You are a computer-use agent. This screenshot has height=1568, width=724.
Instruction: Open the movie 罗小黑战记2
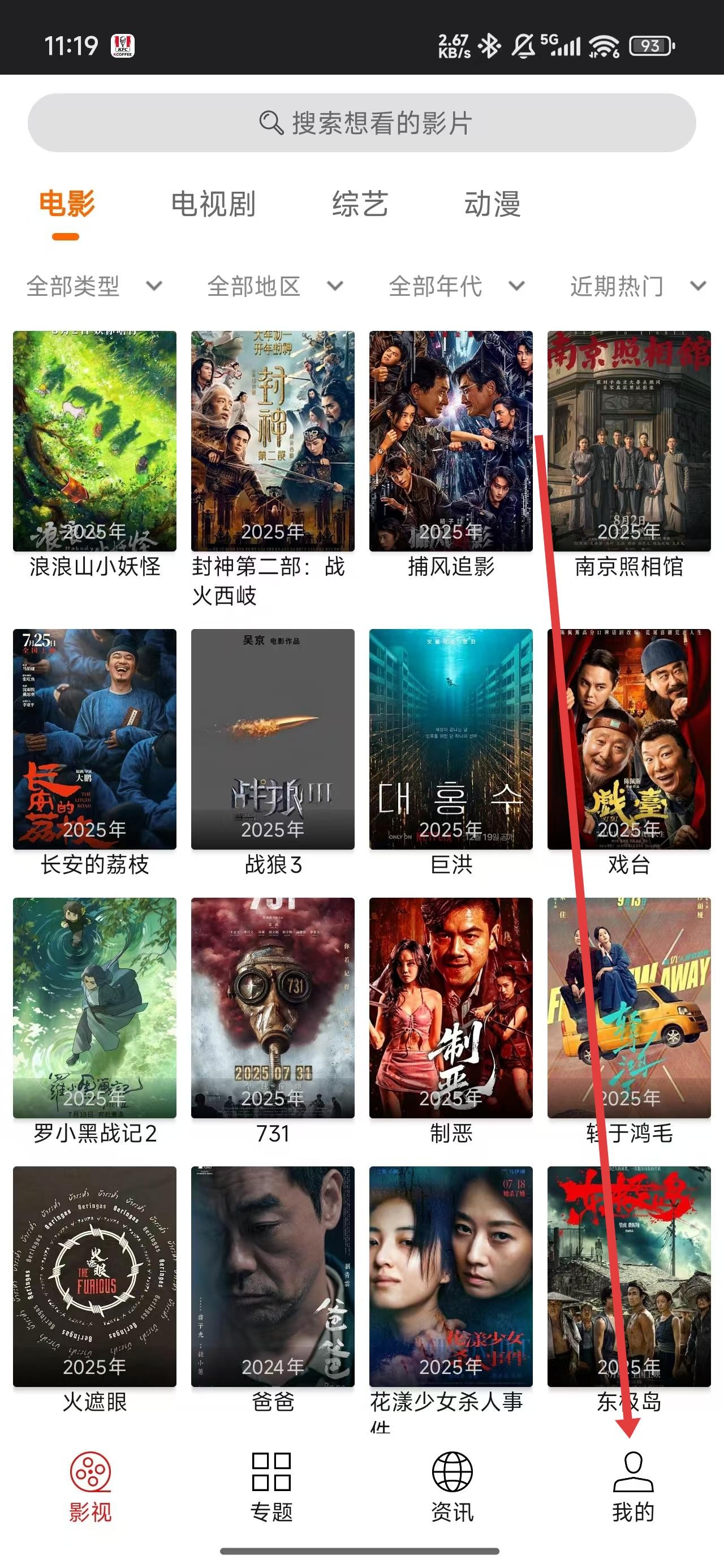pyautogui.click(x=94, y=1007)
